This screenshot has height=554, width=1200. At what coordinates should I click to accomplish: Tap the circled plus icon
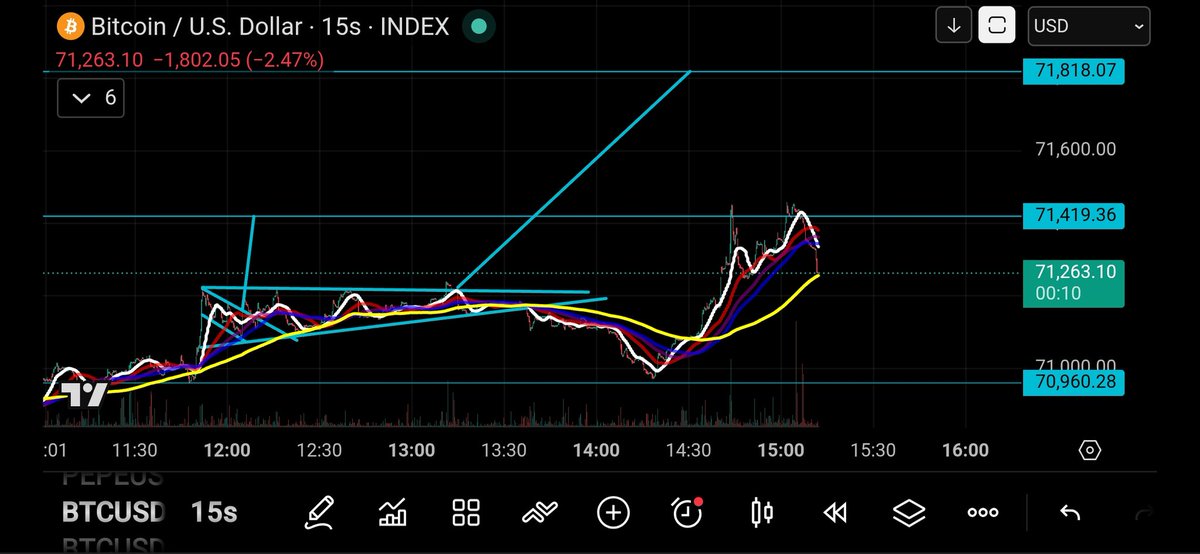[613, 513]
